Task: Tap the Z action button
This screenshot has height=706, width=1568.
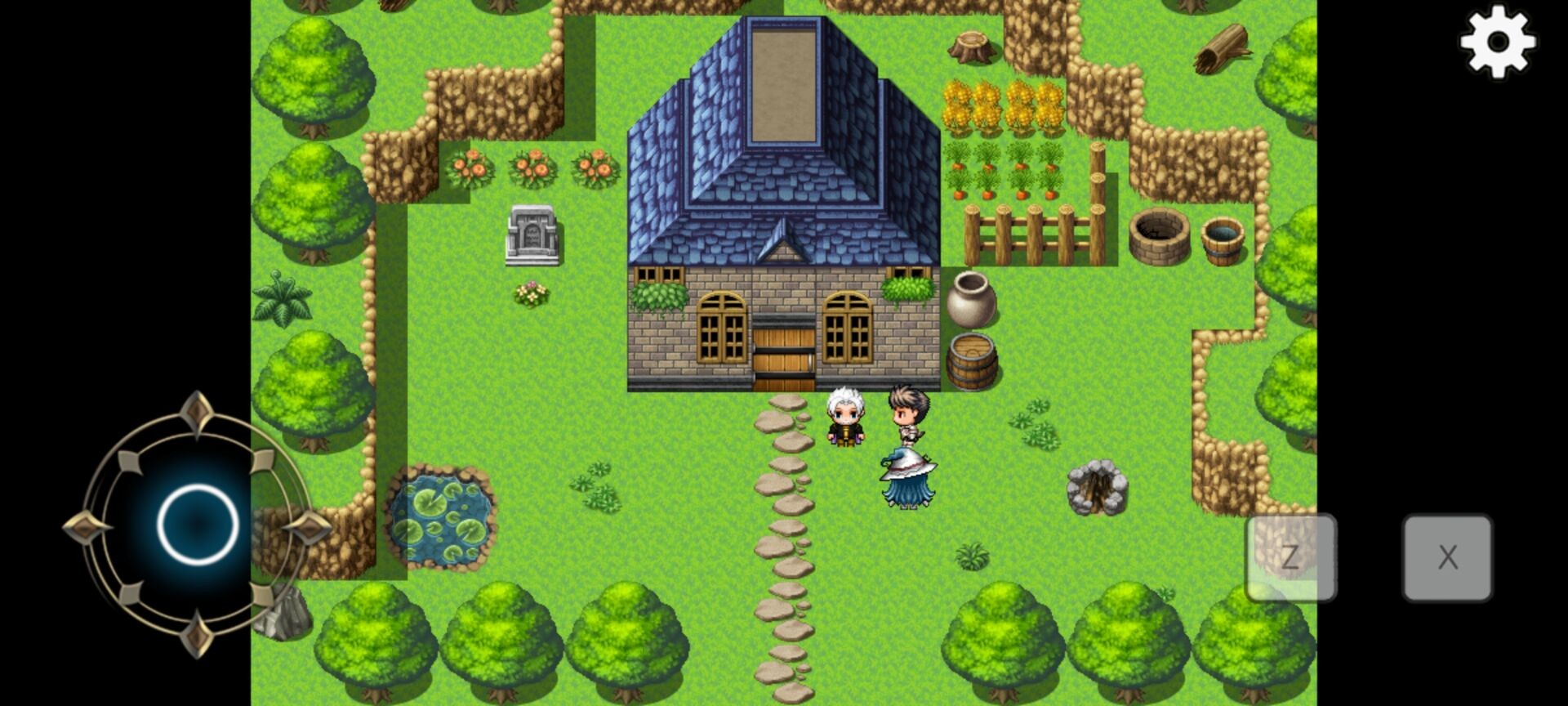Action: coord(1290,557)
